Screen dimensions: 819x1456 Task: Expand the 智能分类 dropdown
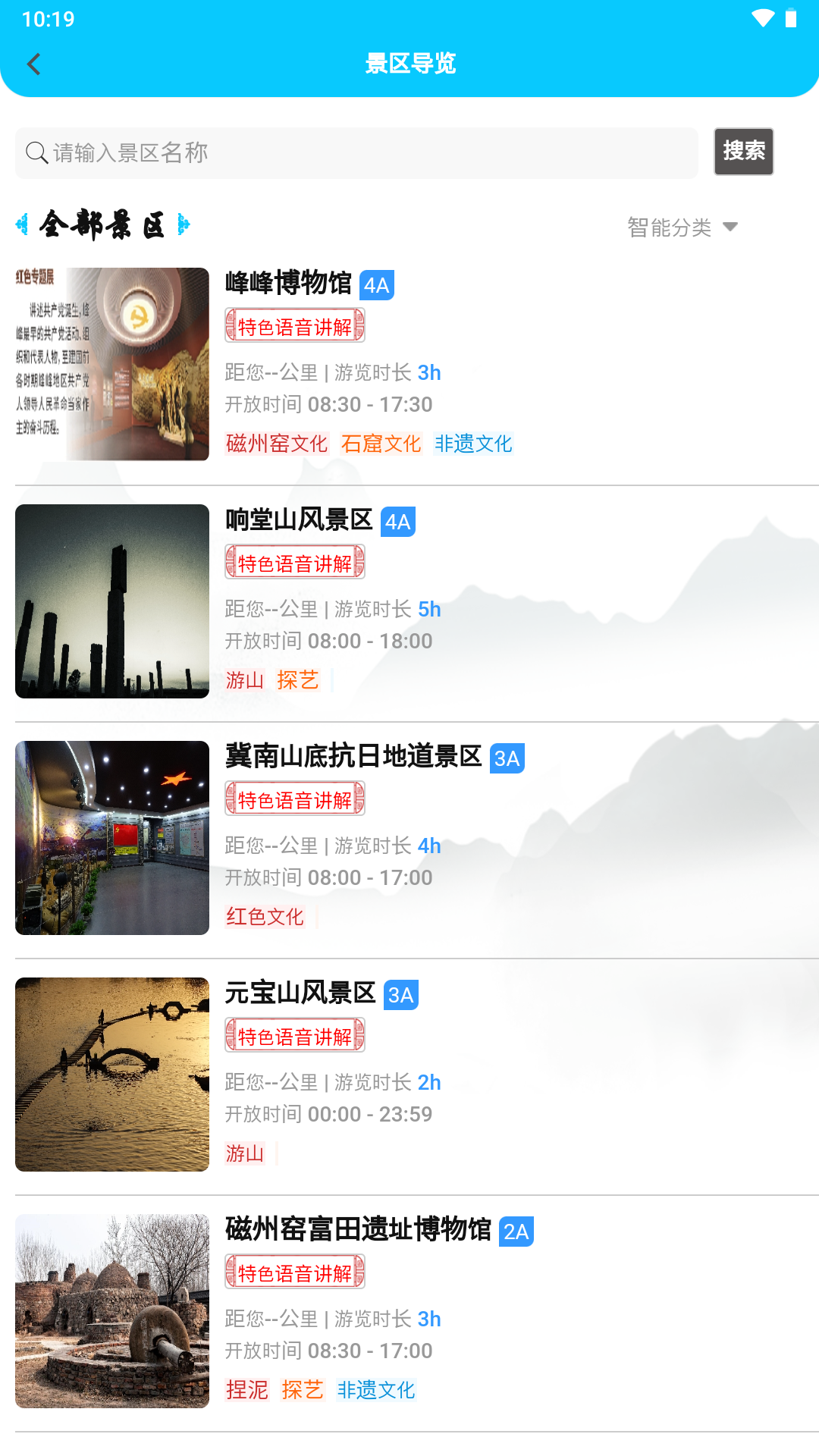tap(682, 227)
